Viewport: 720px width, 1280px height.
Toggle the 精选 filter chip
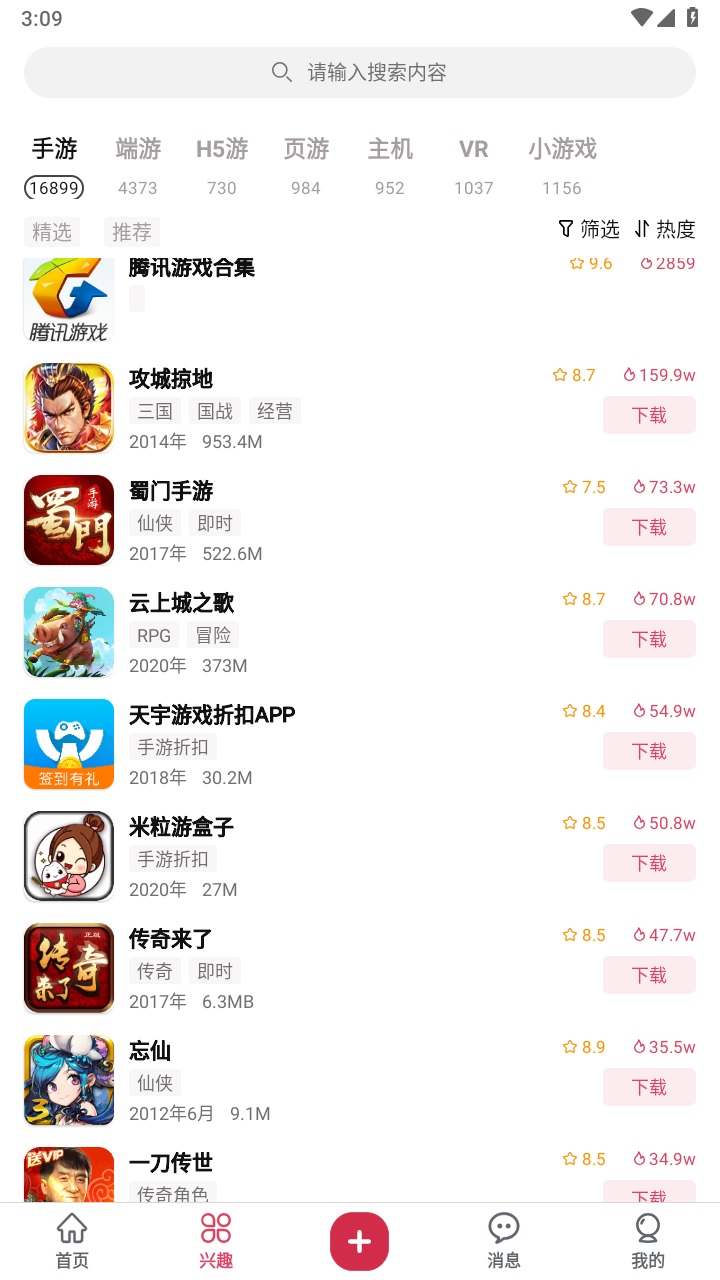click(x=51, y=232)
